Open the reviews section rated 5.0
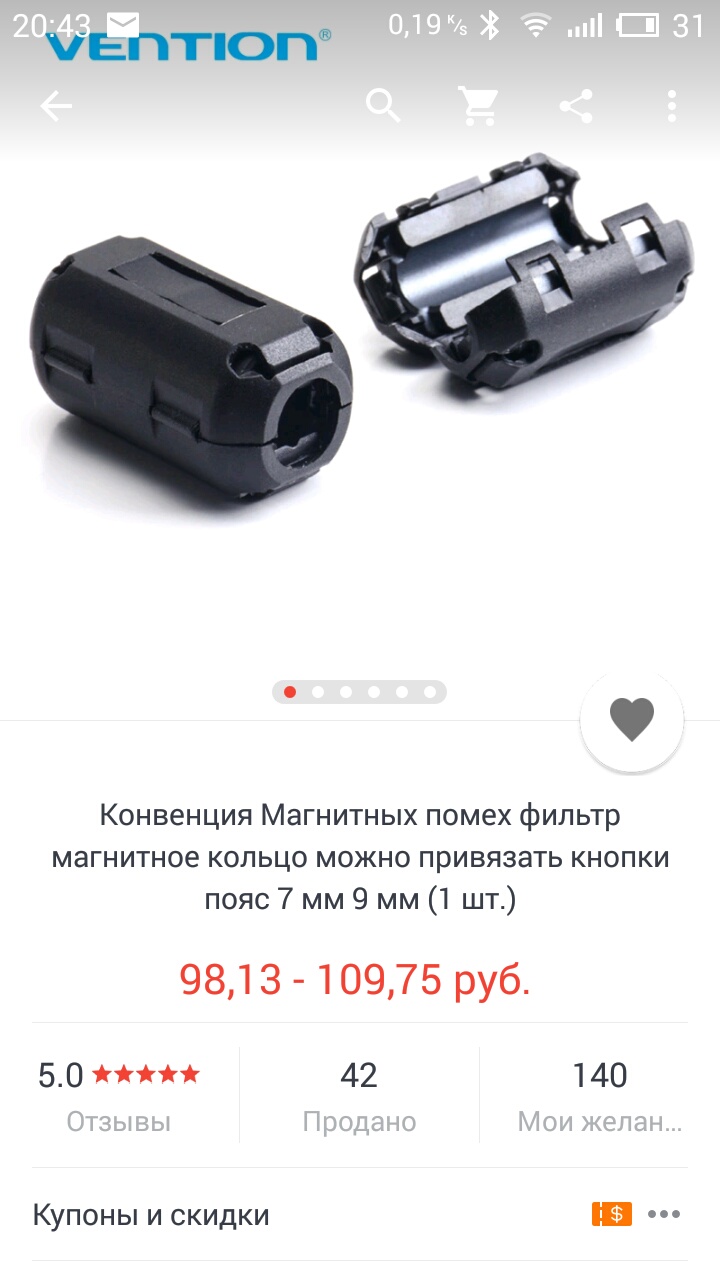The height and width of the screenshot is (1280, 720). 119,1095
